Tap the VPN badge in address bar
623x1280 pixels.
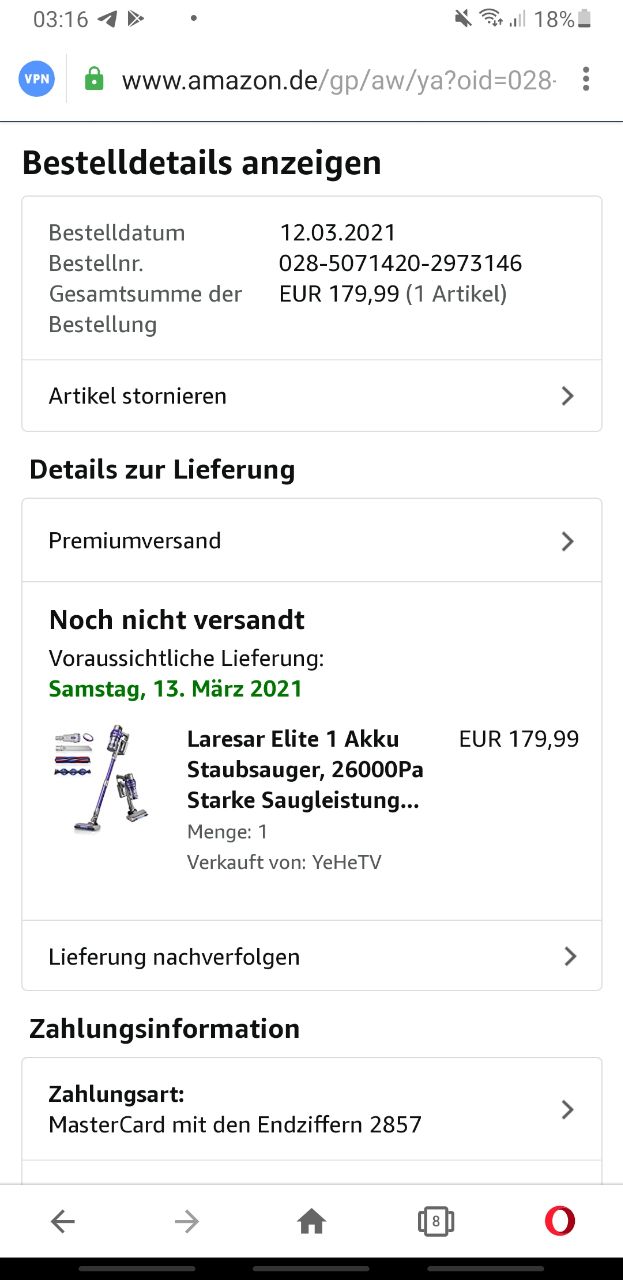37,79
